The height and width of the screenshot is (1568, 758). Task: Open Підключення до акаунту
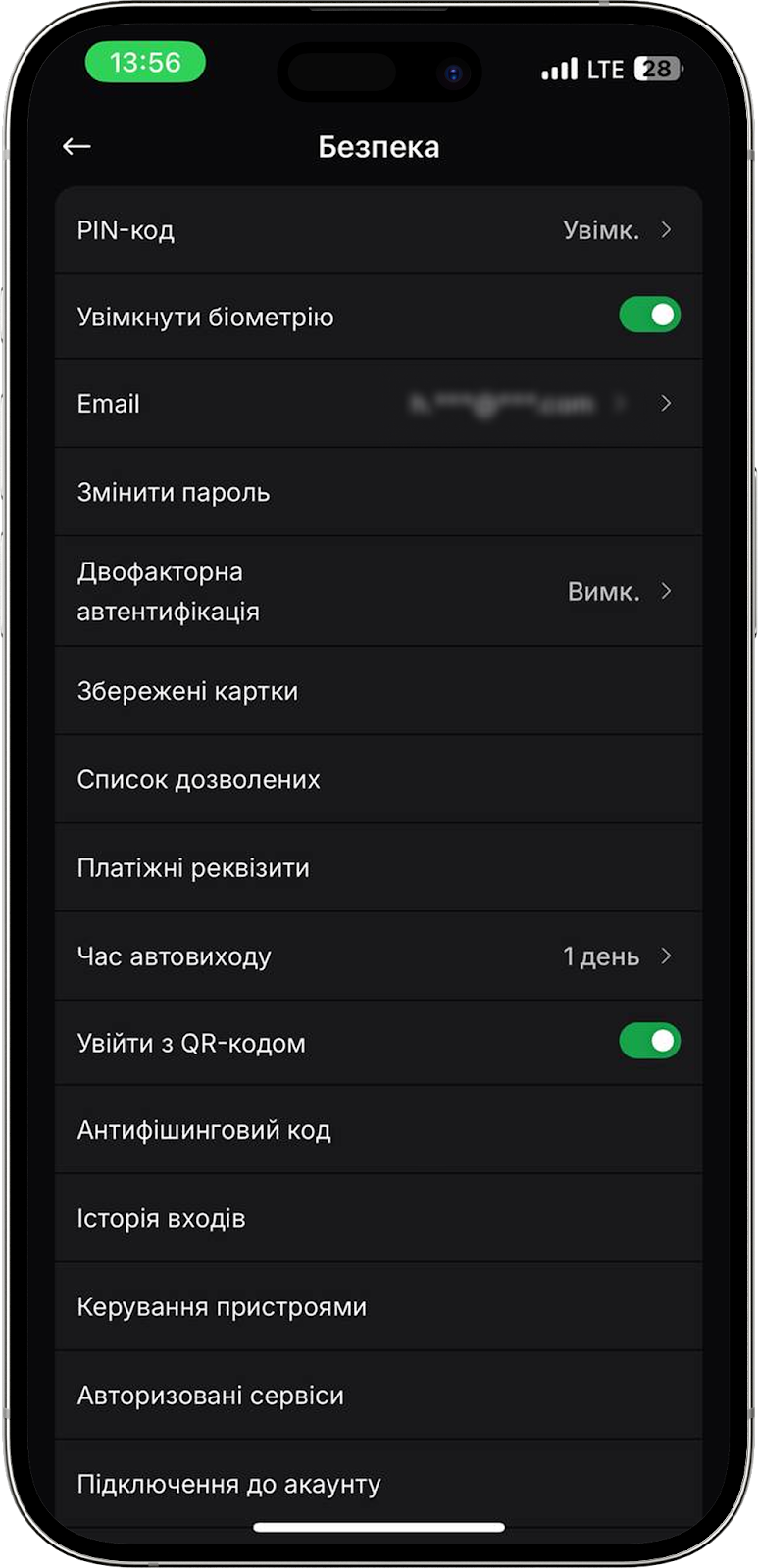(378, 1483)
